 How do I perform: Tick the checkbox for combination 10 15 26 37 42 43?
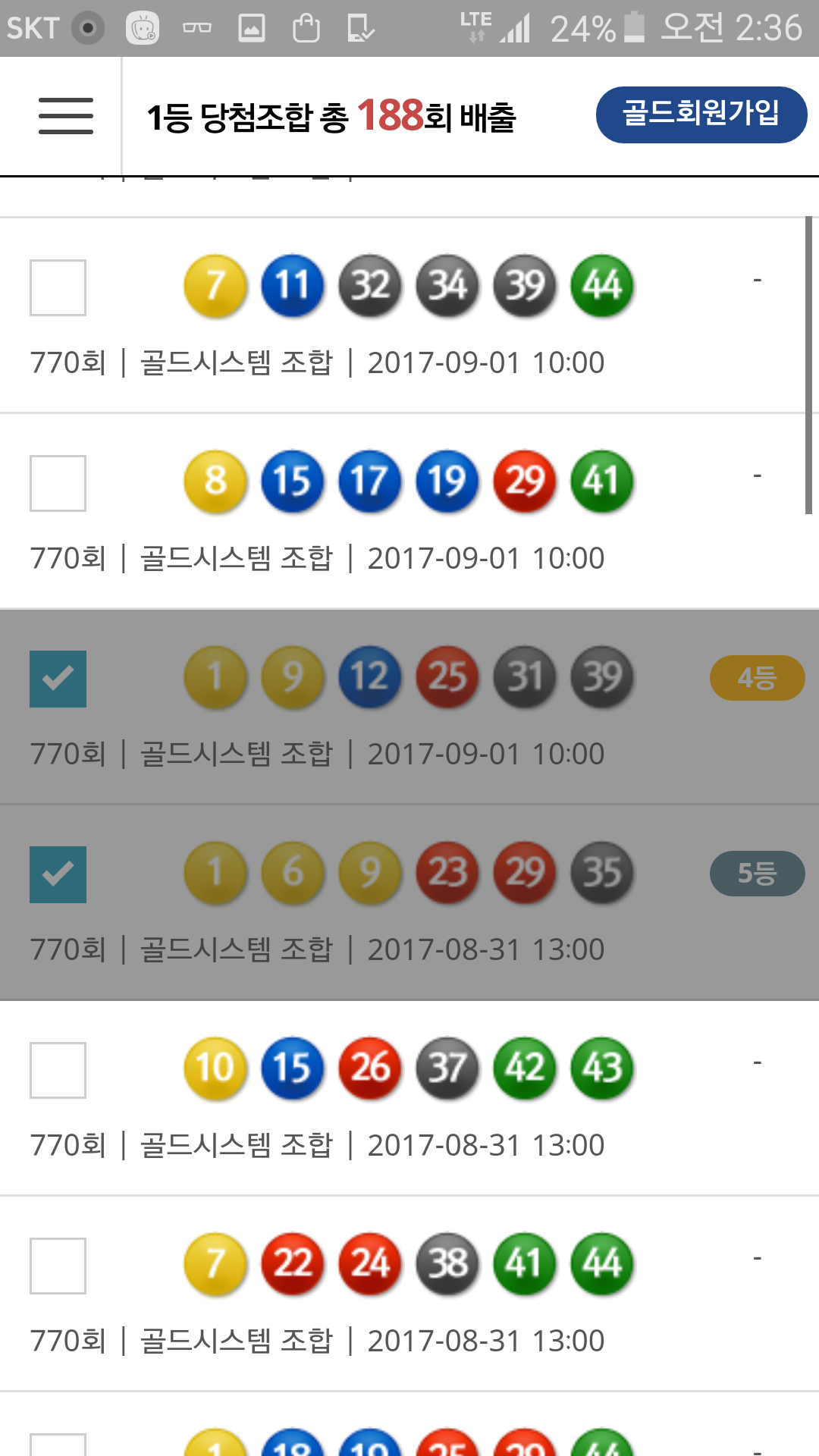point(58,1070)
